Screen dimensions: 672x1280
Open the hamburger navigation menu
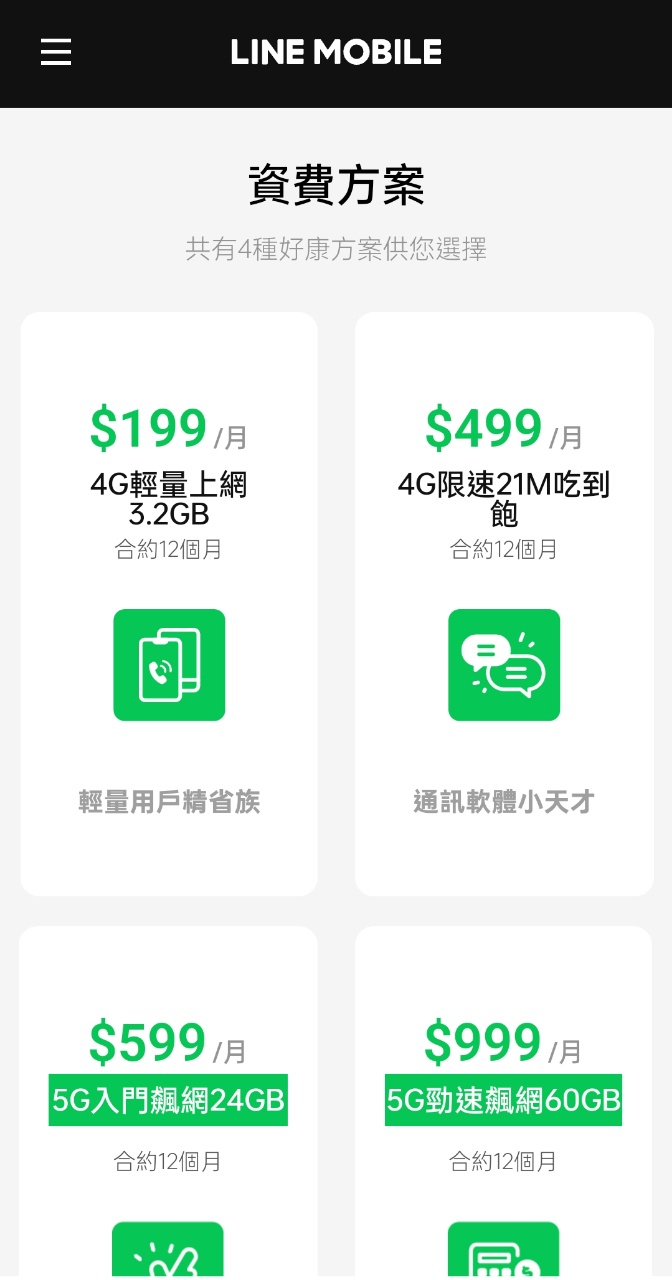coord(56,52)
